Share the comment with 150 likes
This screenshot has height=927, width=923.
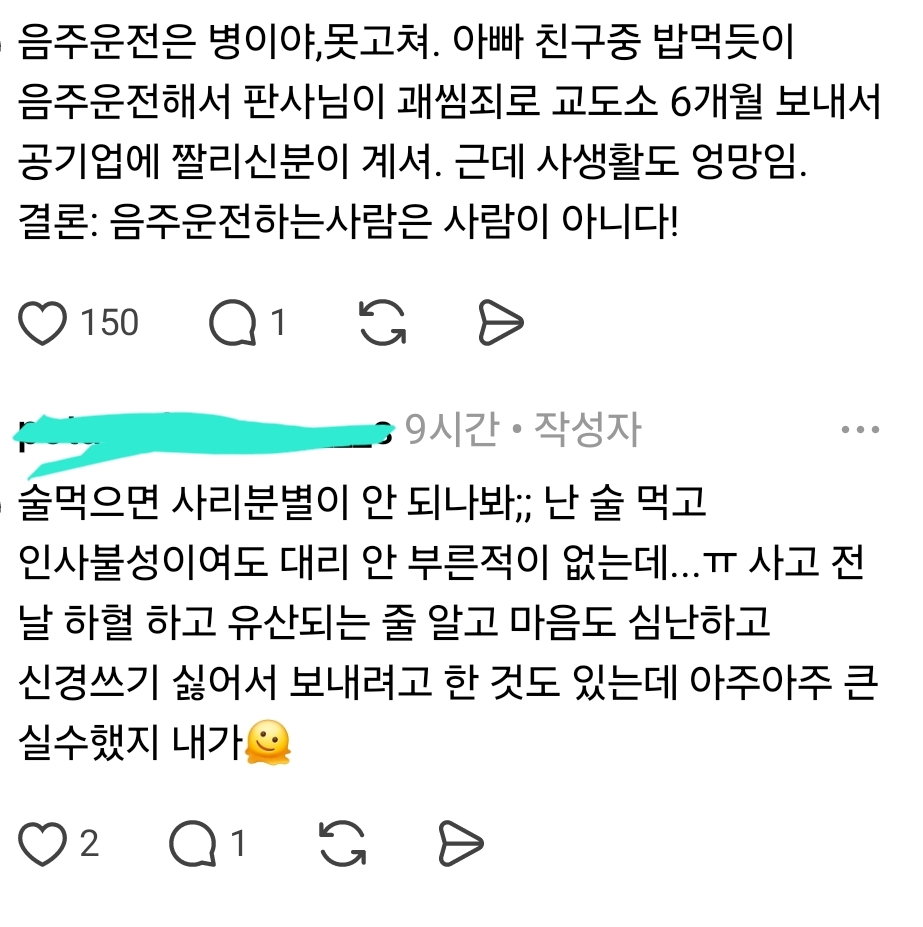coord(499,323)
